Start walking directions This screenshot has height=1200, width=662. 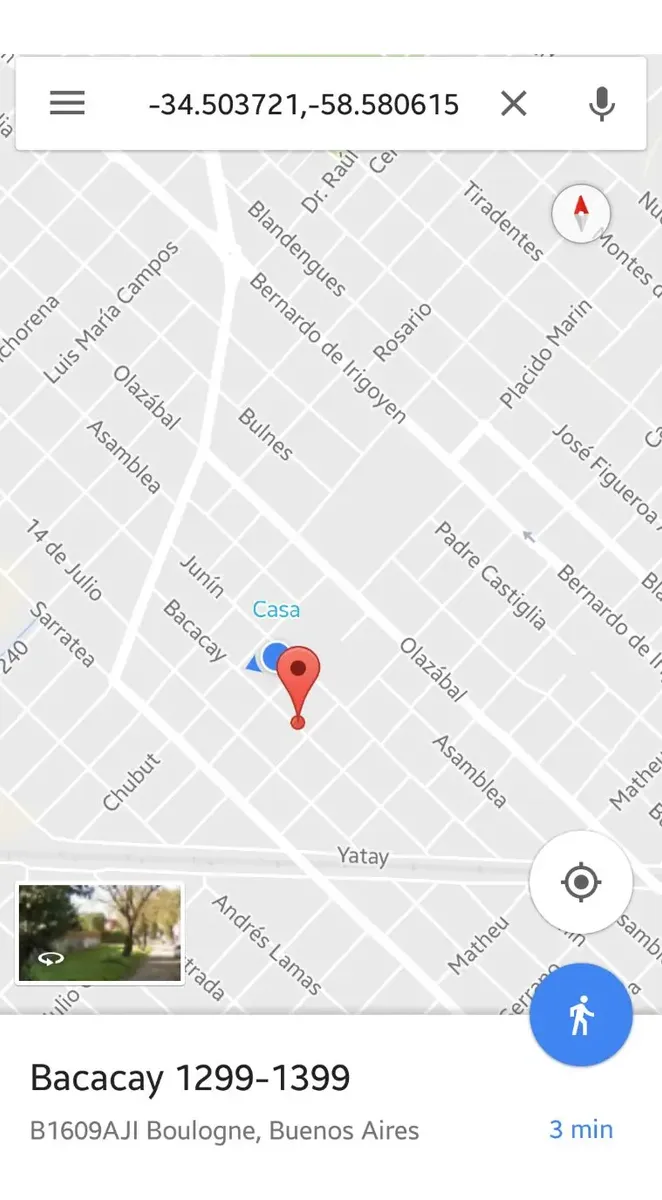coord(581,1016)
